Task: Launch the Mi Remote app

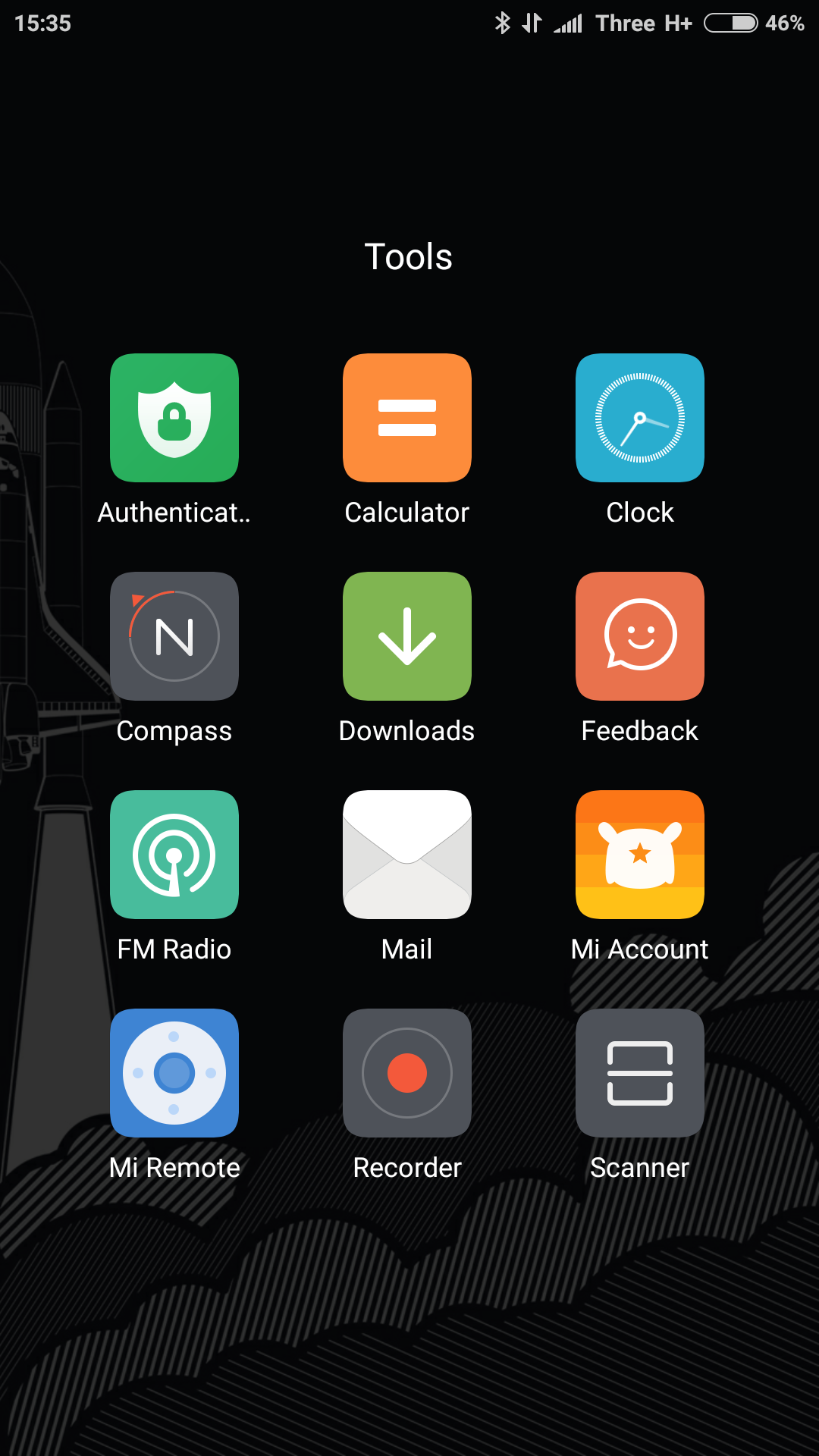Action: pyautogui.click(x=174, y=1073)
